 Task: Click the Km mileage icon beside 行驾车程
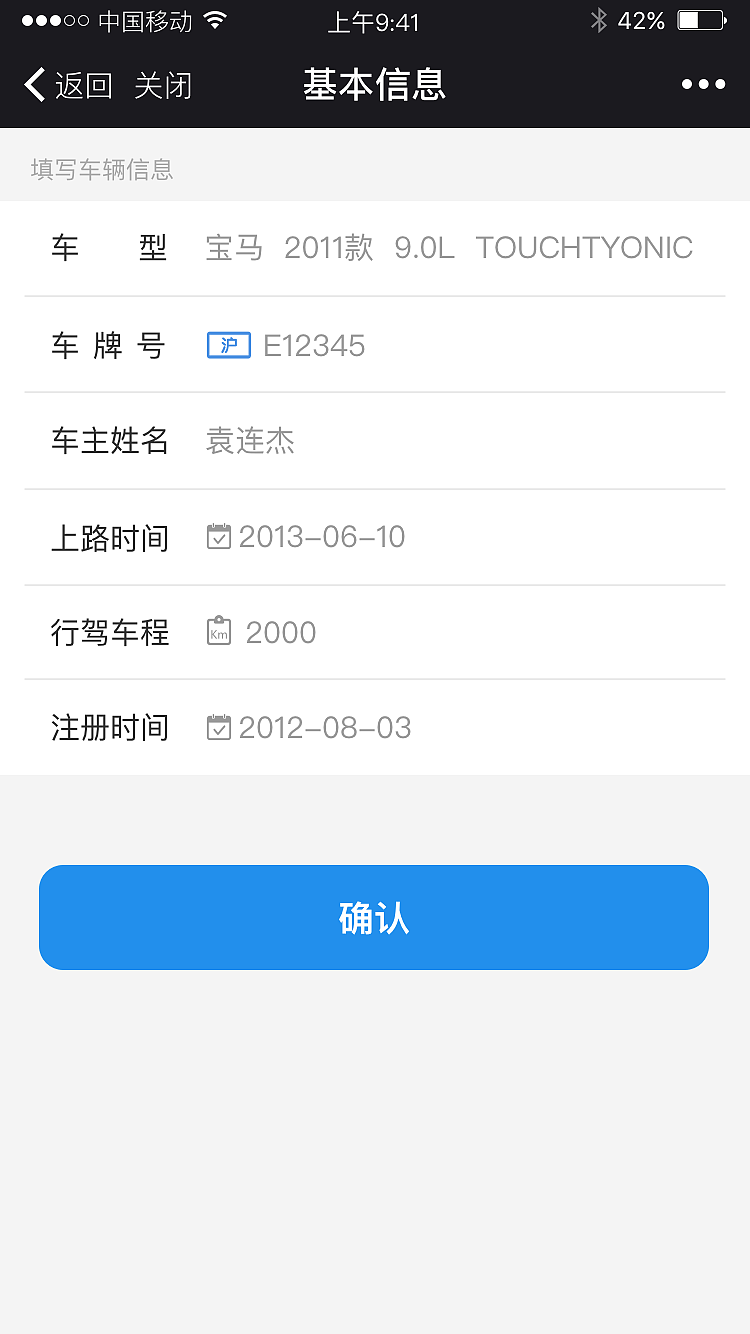pos(219,632)
